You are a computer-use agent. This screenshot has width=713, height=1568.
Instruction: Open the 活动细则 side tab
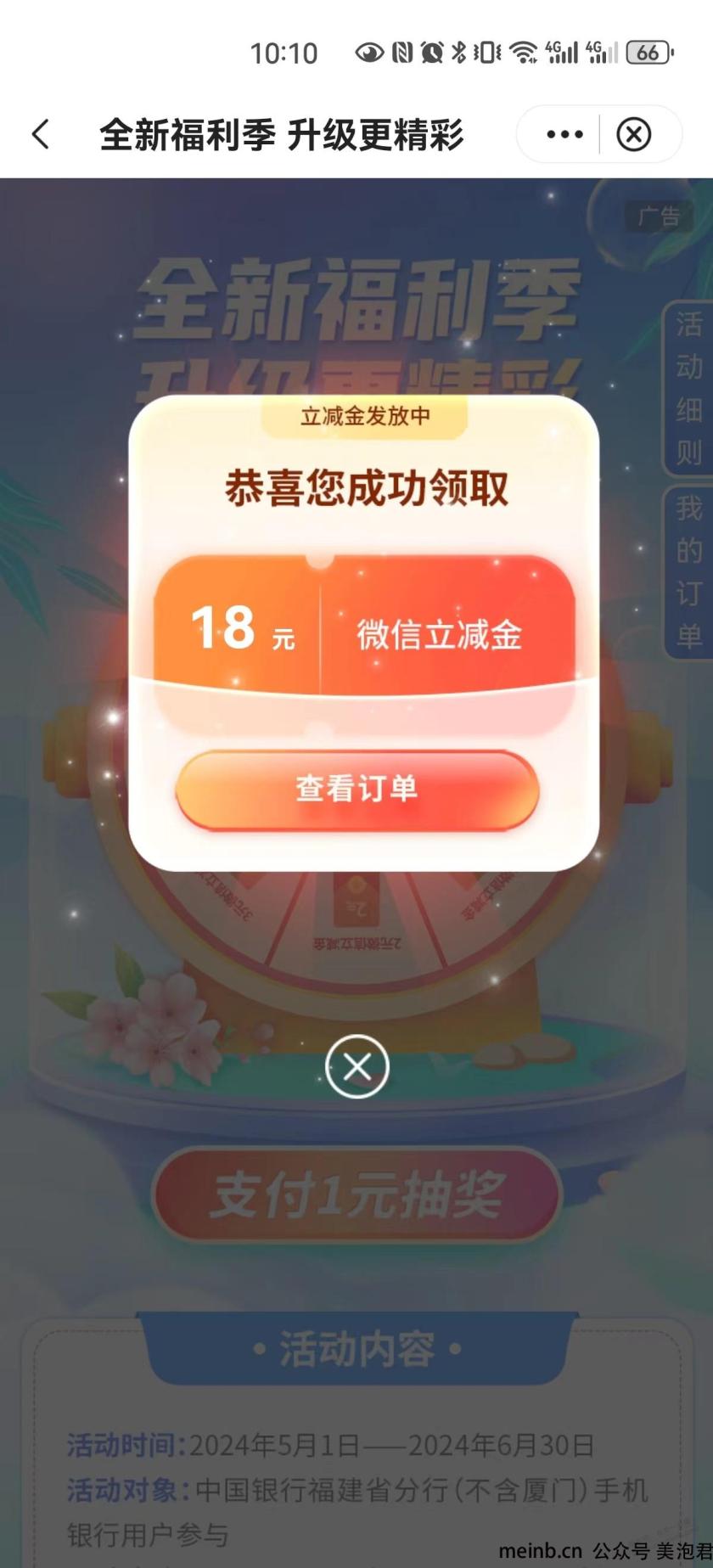point(688,388)
